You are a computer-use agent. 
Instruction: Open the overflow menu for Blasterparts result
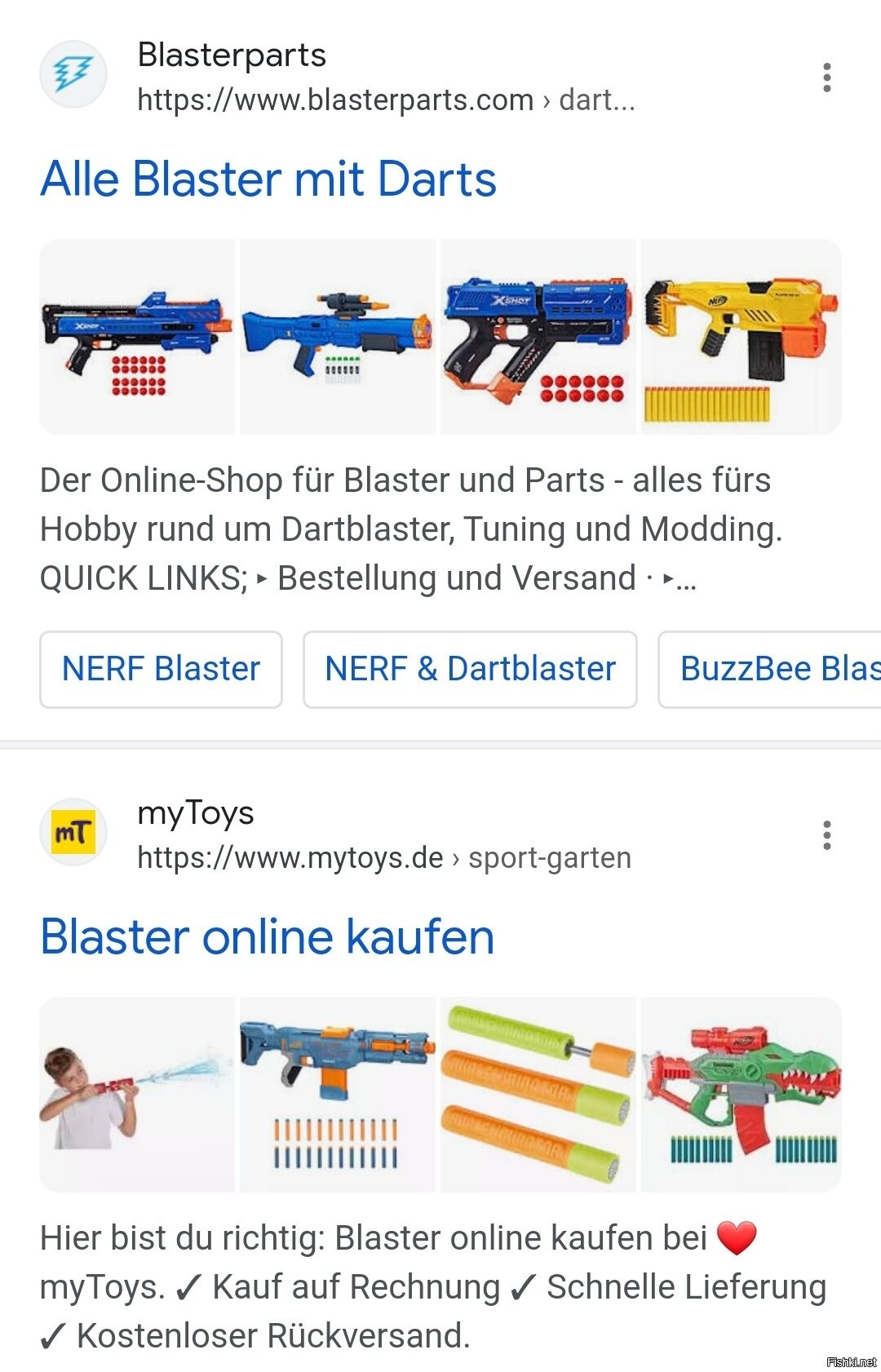tap(826, 77)
